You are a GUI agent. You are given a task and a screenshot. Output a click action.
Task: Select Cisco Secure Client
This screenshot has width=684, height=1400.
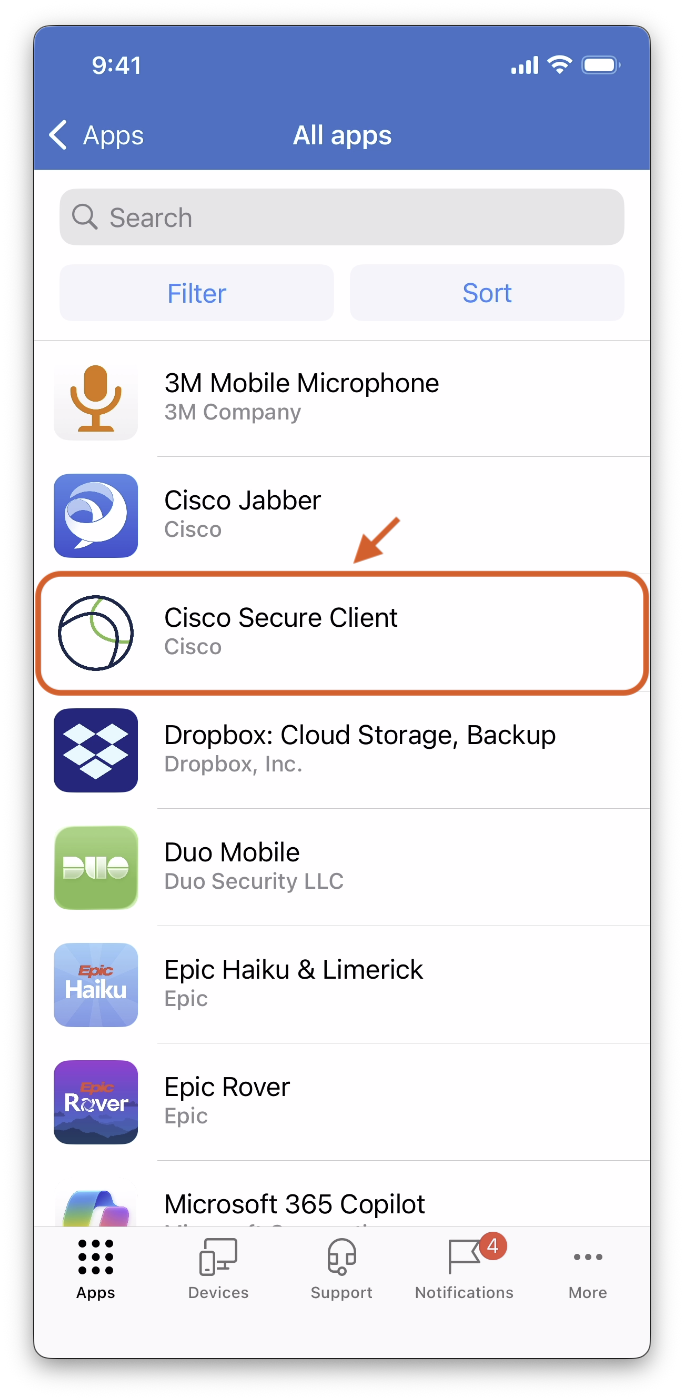pyautogui.click(x=342, y=631)
